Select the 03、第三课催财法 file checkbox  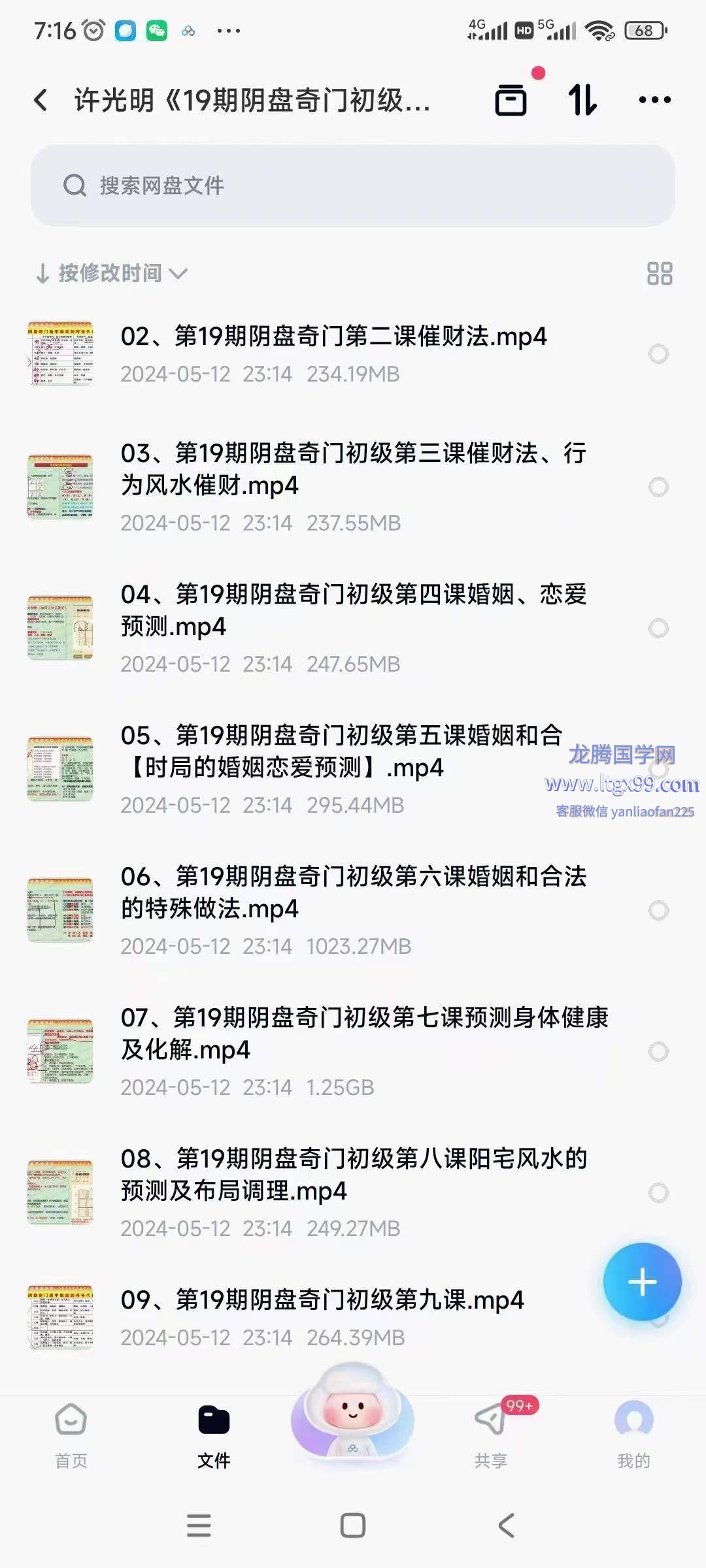coord(658,487)
